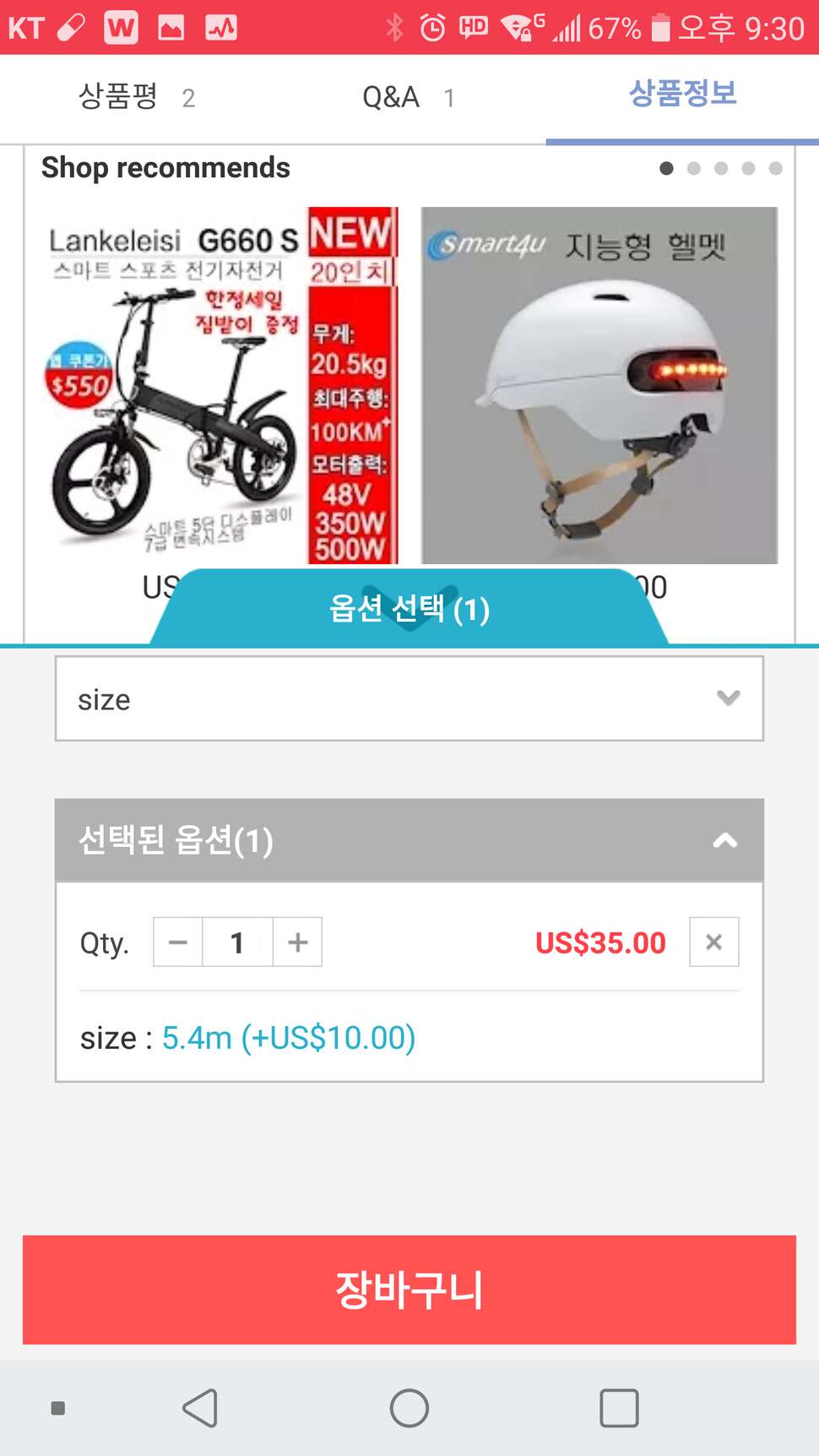
Task: Remove the selected 5.4m size option
Action: (x=714, y=942)
